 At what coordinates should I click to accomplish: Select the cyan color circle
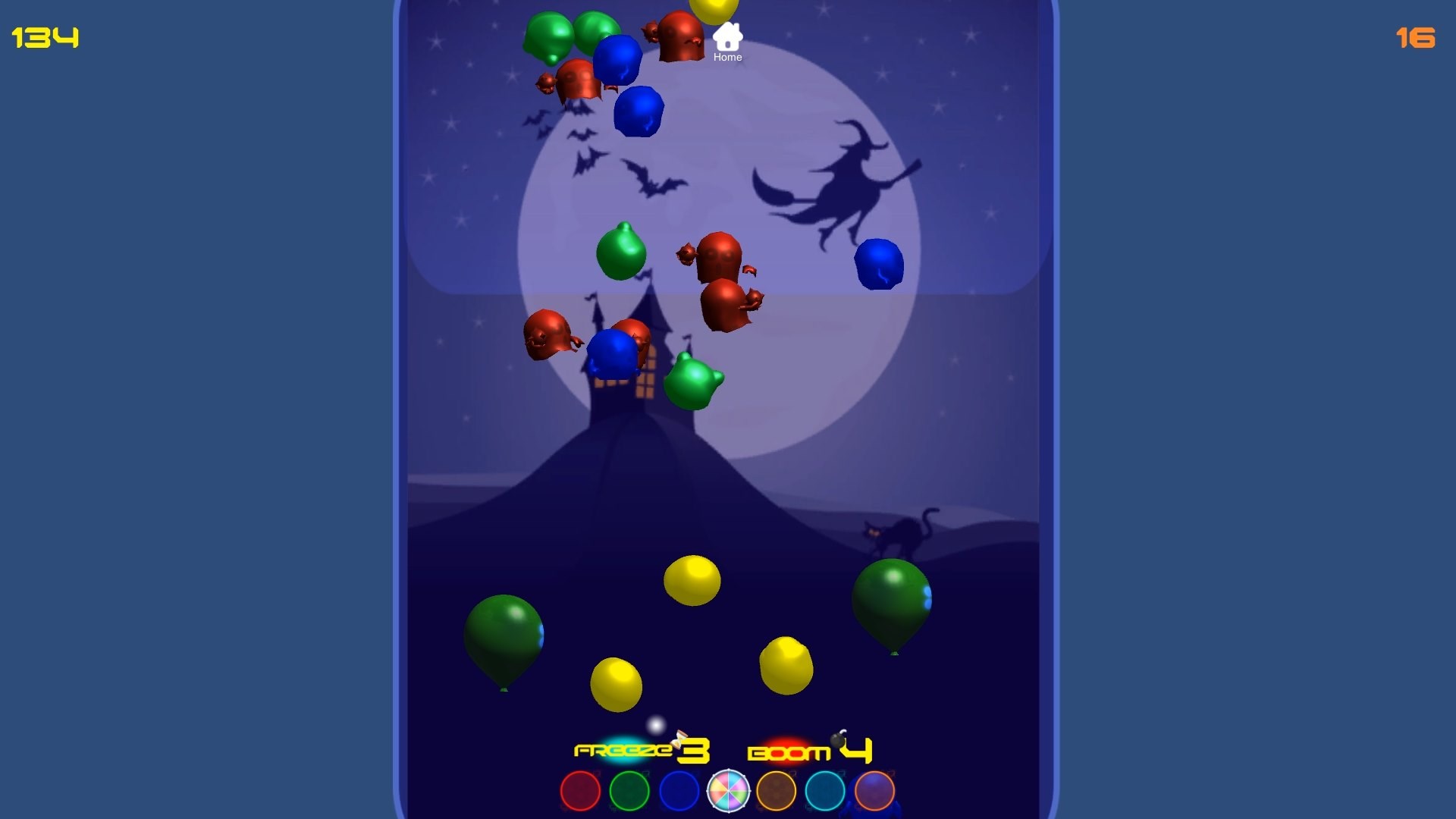click(825, 791)
